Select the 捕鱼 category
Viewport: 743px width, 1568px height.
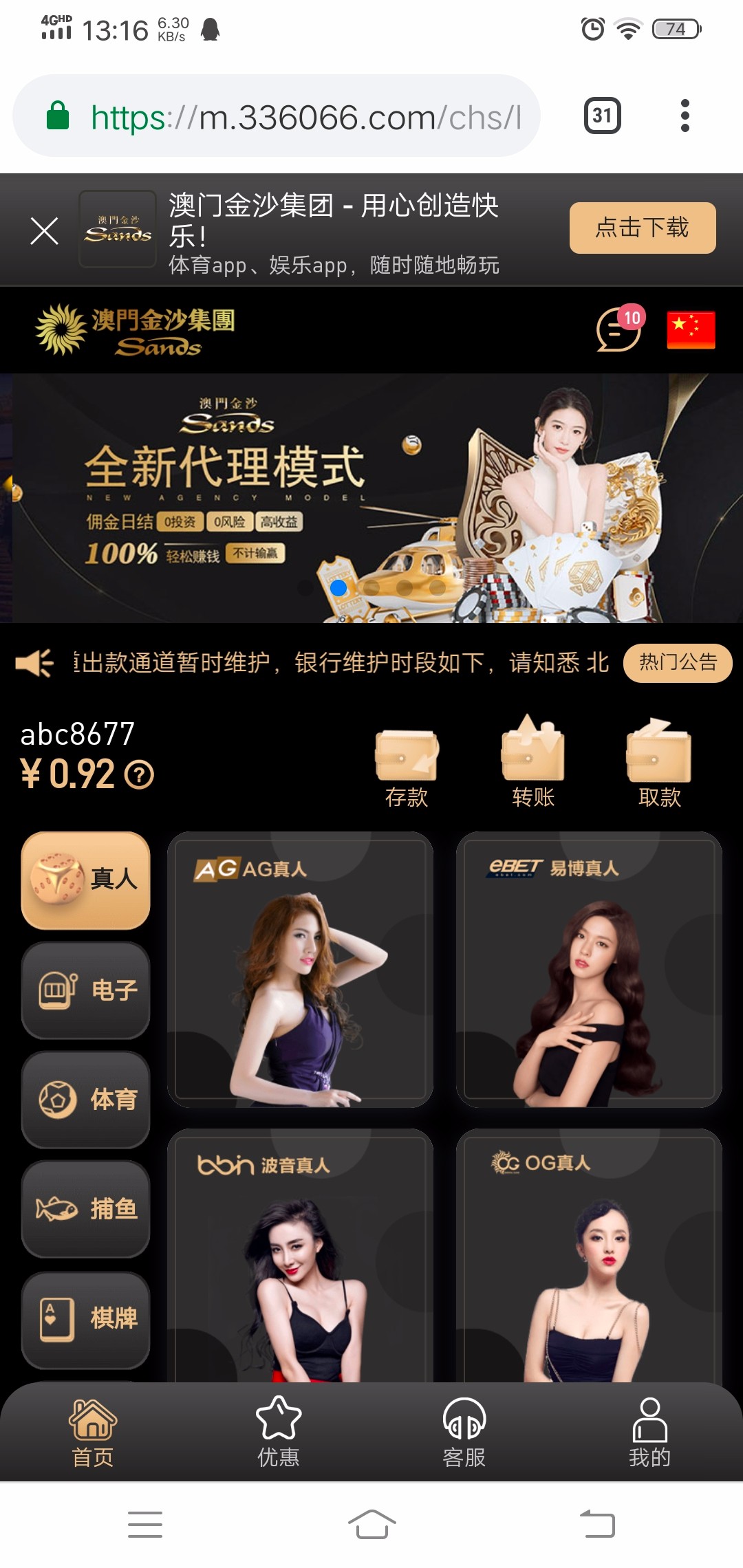(86, 1209)
